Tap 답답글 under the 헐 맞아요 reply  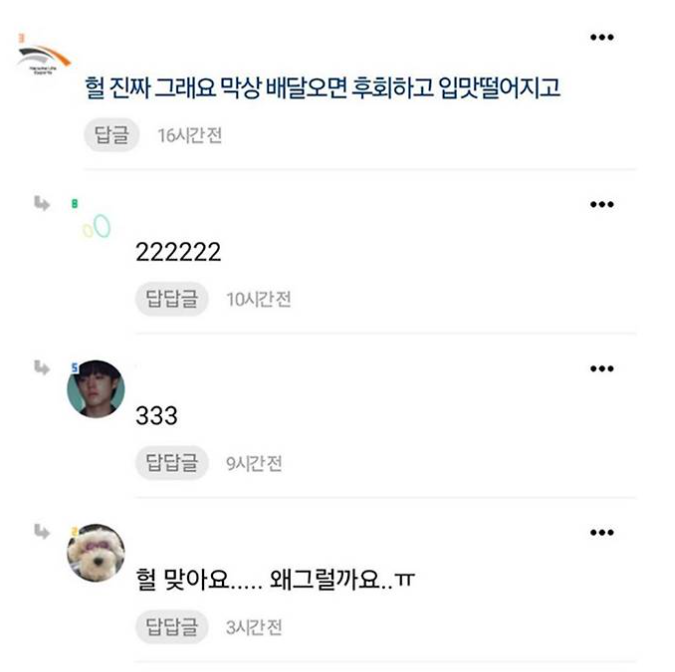pos(172,627)
